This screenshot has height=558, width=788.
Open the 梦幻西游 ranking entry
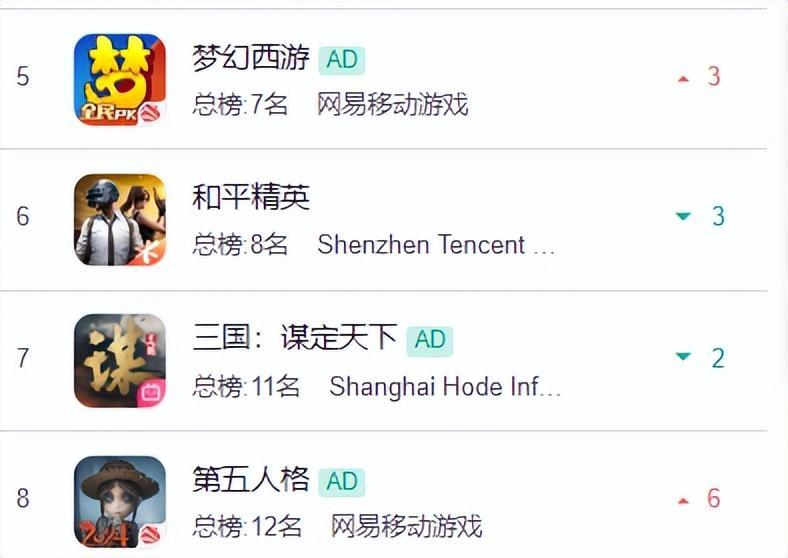click(251, 59)
